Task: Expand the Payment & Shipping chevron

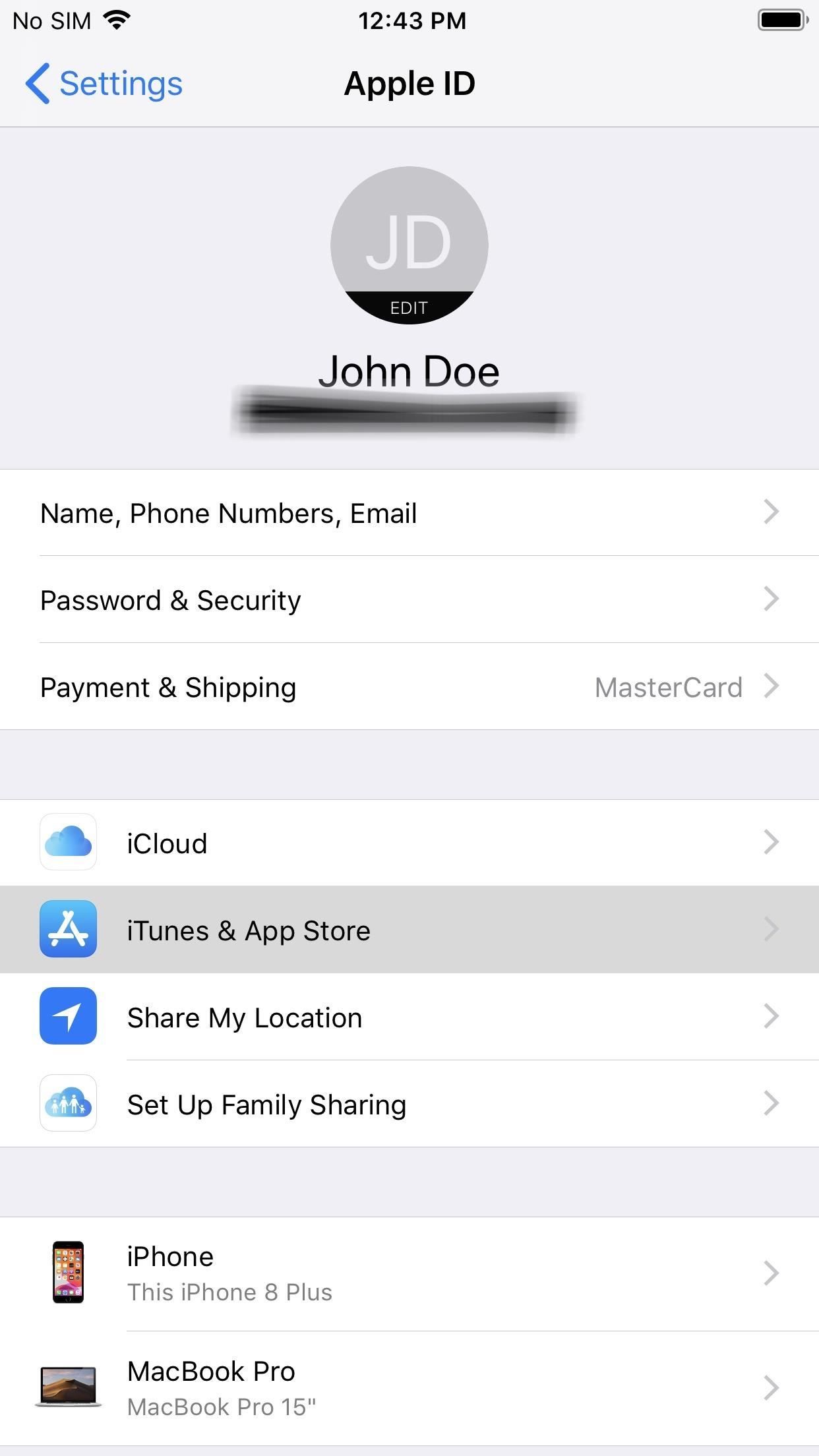Action: click(771, 687)
